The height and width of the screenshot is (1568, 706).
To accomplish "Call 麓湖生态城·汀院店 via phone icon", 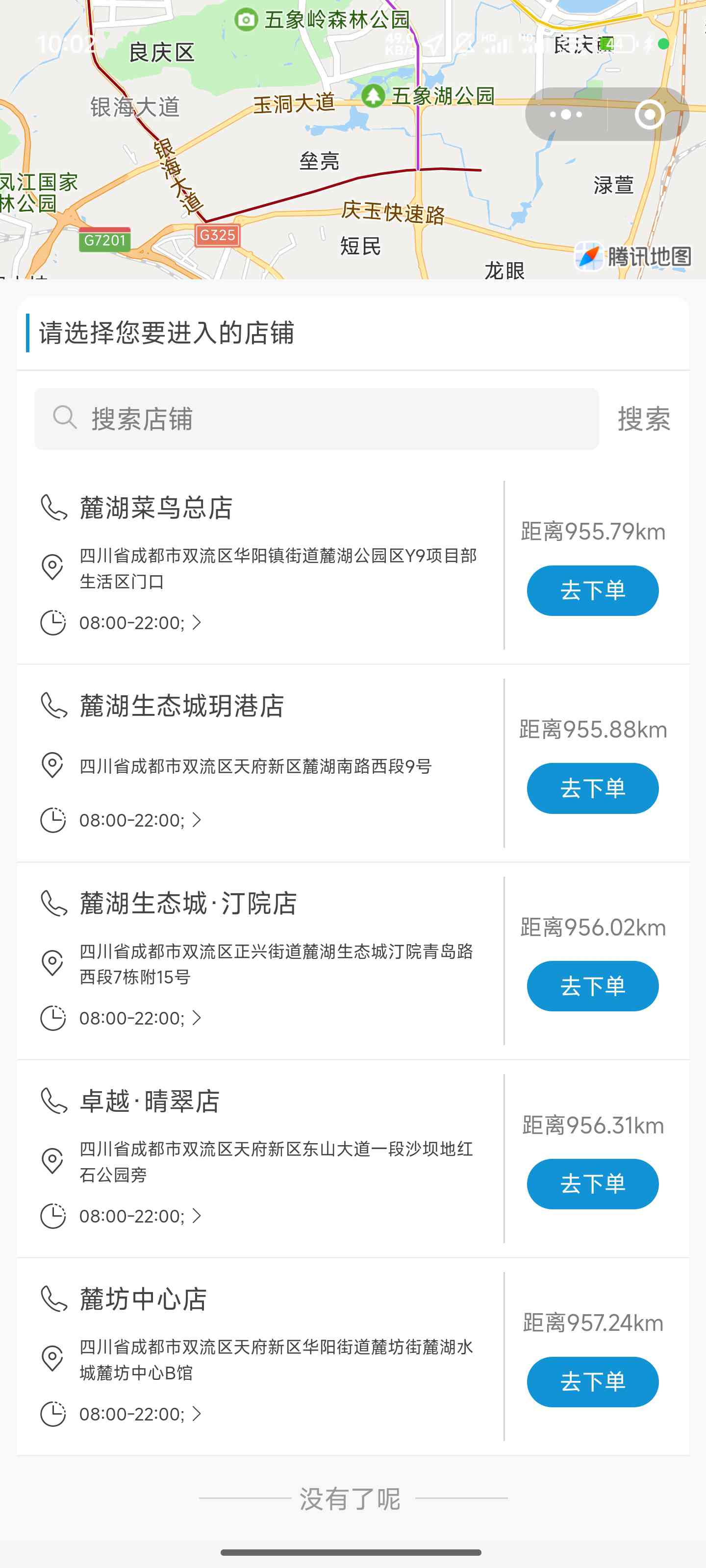I will point(53,903).
